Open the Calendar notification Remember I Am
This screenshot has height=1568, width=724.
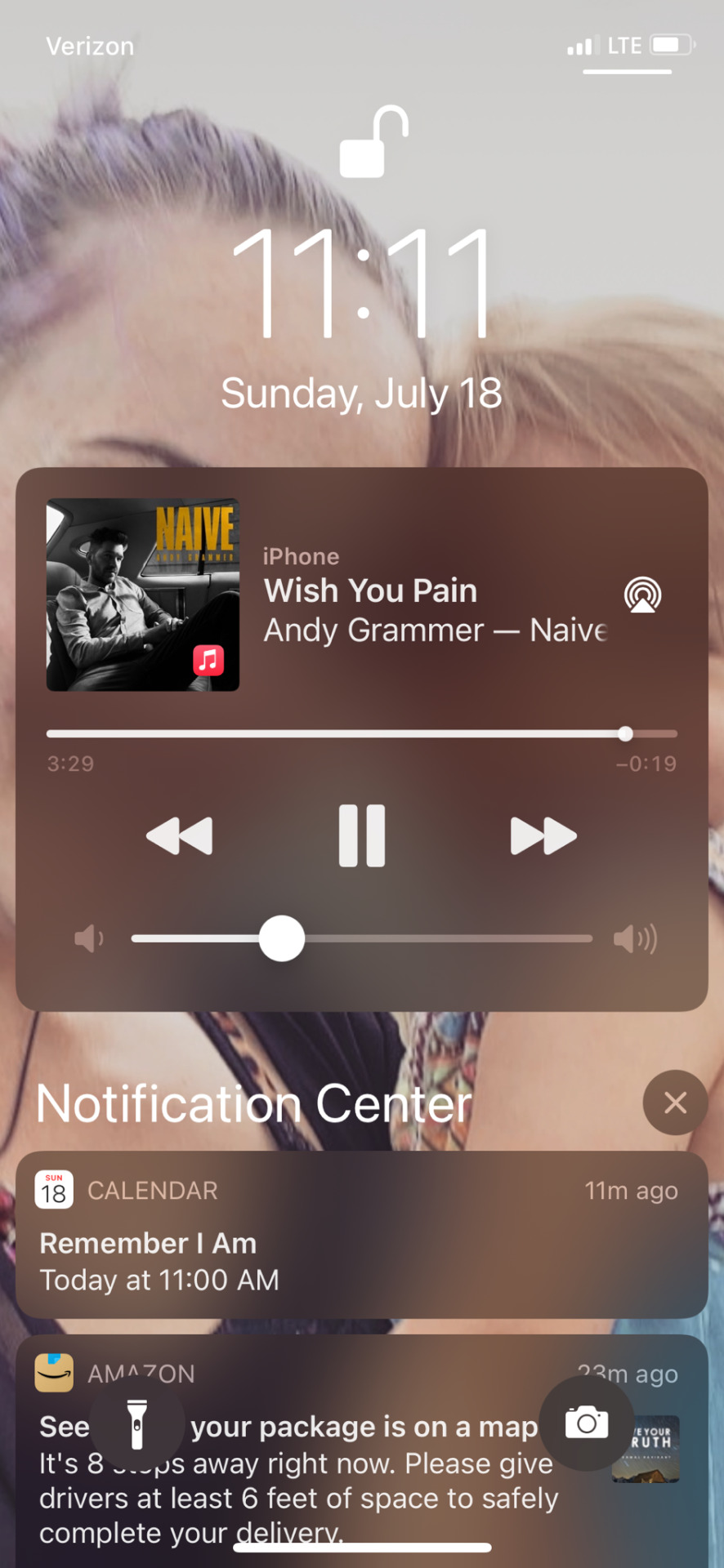[361, 1235]
